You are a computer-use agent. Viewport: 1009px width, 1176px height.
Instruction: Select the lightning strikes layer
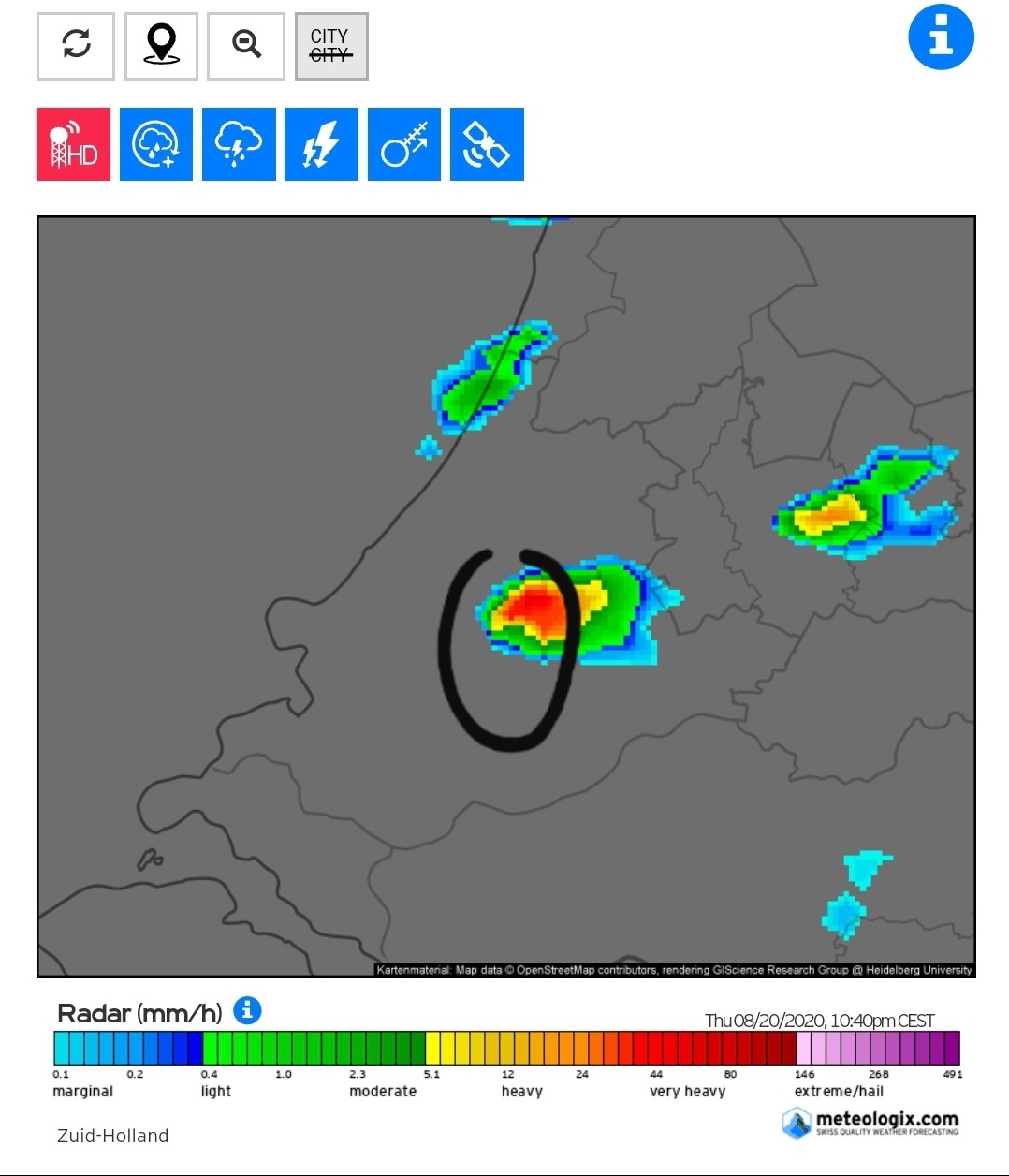tap(321, 144)
